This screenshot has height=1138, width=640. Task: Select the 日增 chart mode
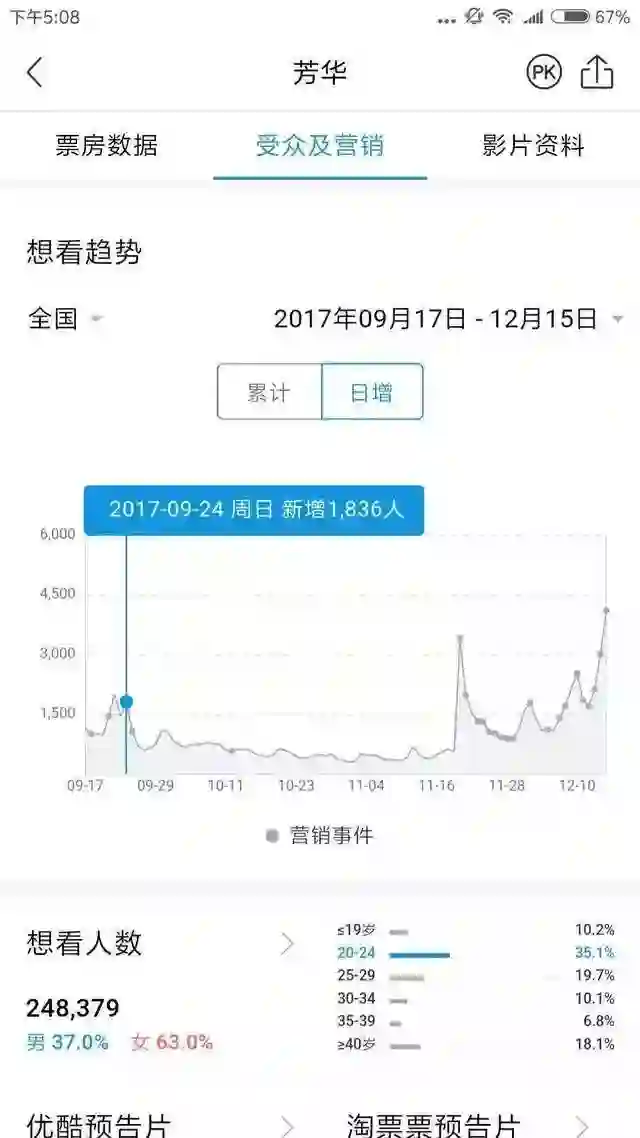point(371,392)
